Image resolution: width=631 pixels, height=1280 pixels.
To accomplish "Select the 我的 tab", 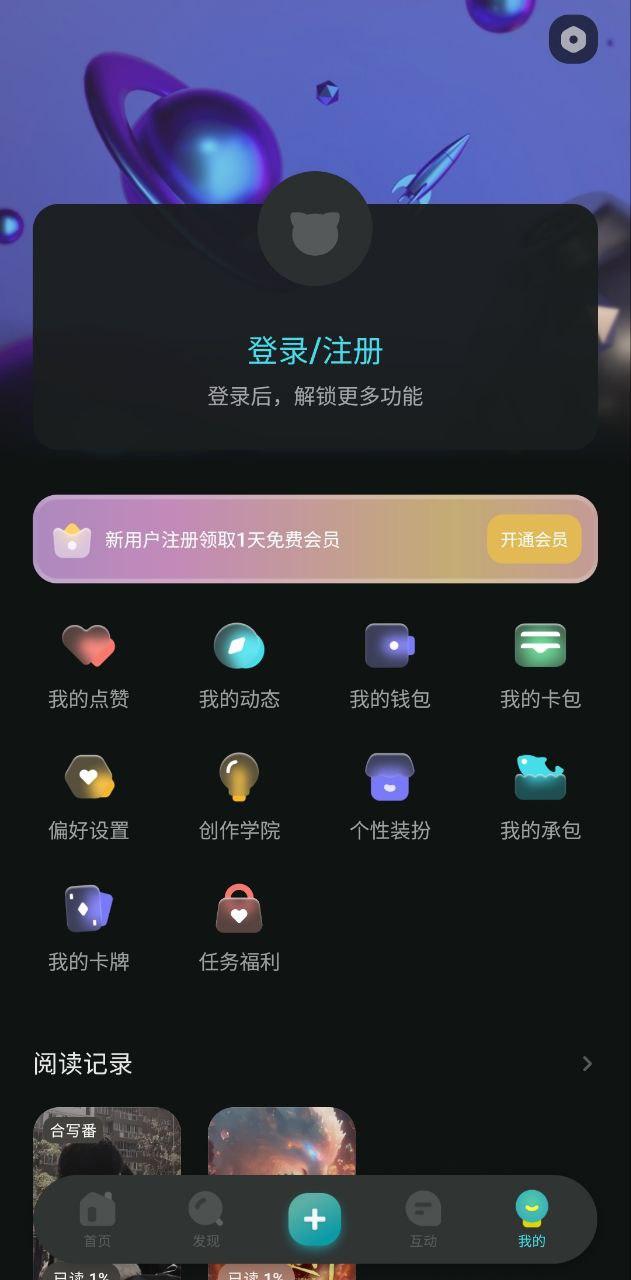I will [532, 1220].
